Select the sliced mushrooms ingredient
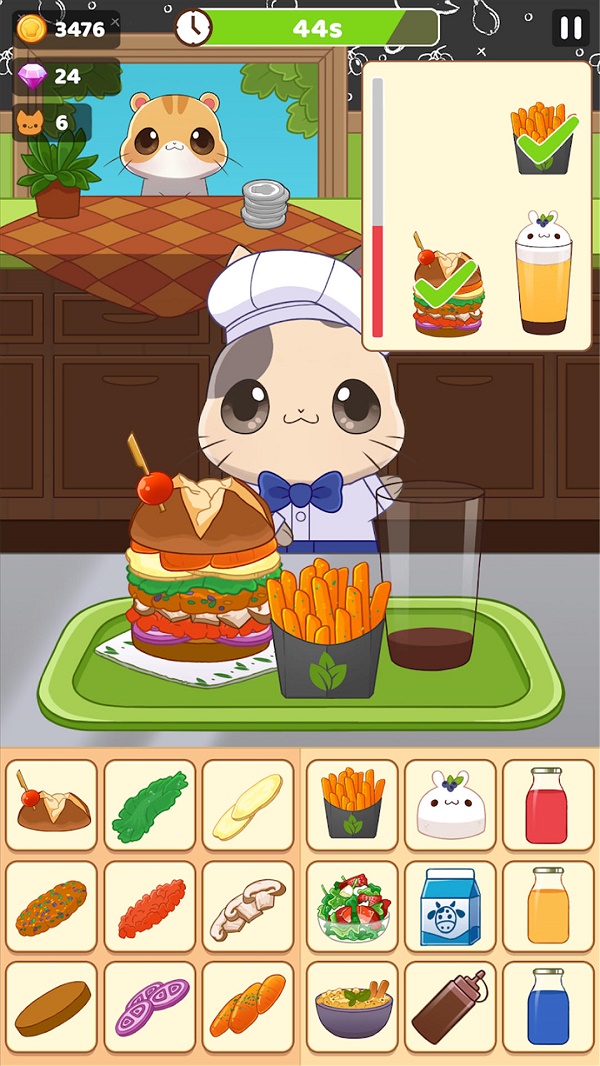This screenshot has width=600, height=1066. click(x=248, y=907)
